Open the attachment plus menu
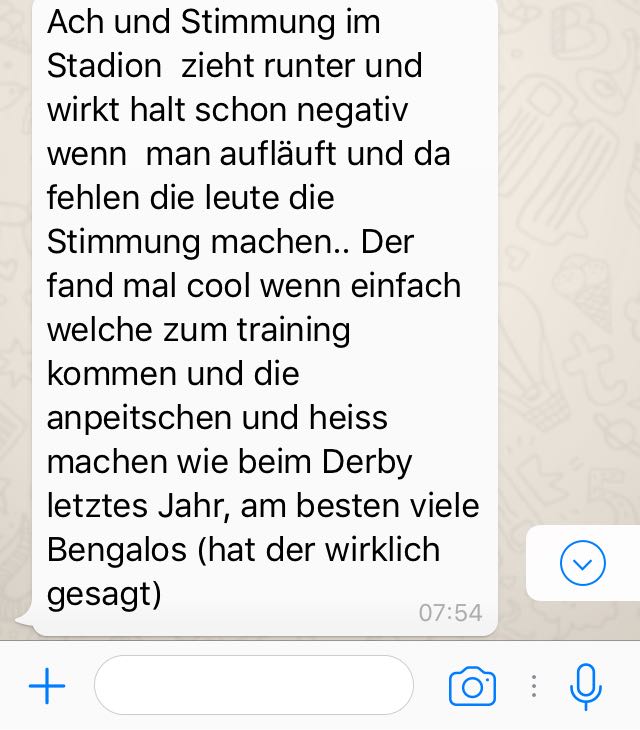The width and height of the screenshot is (640, 730). [47, 686]
